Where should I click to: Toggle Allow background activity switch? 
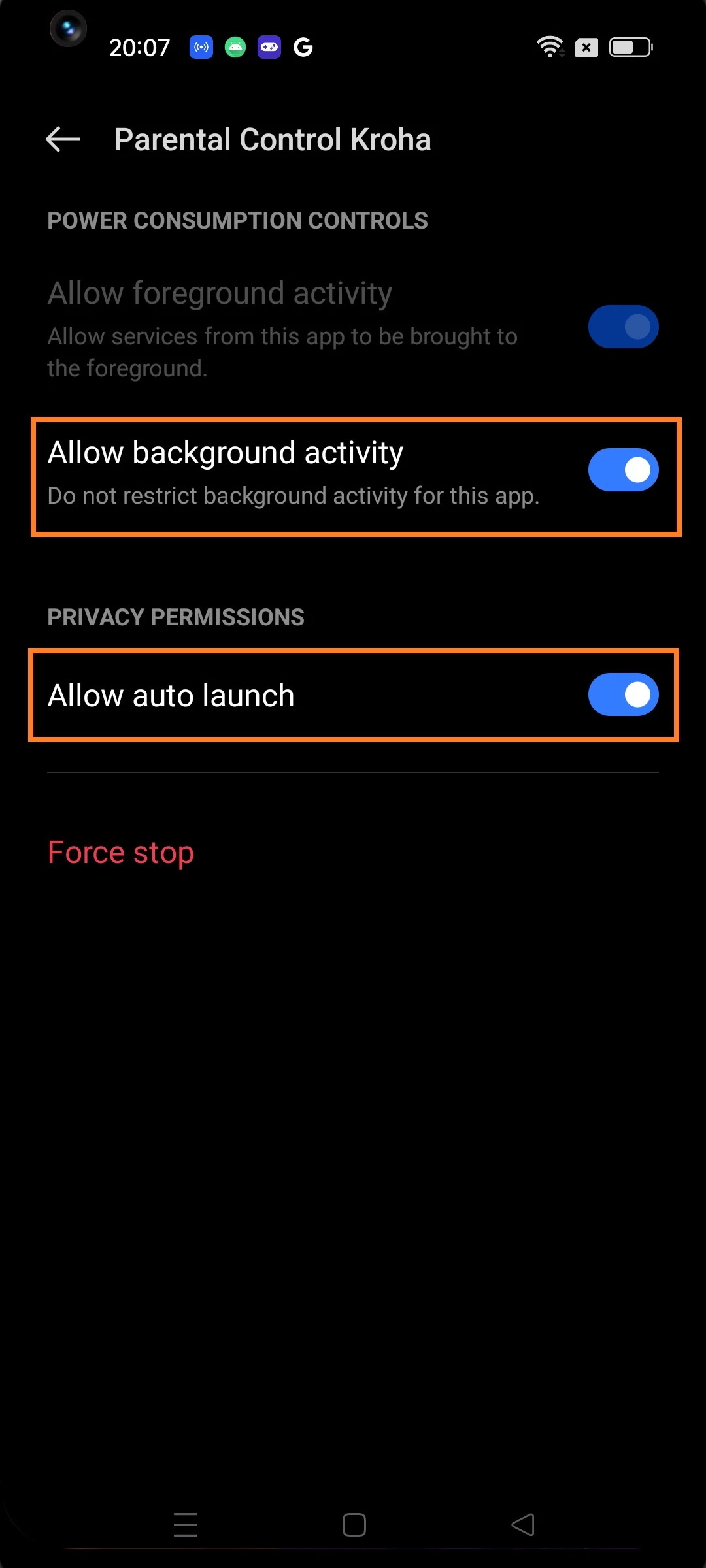(622, 470)
